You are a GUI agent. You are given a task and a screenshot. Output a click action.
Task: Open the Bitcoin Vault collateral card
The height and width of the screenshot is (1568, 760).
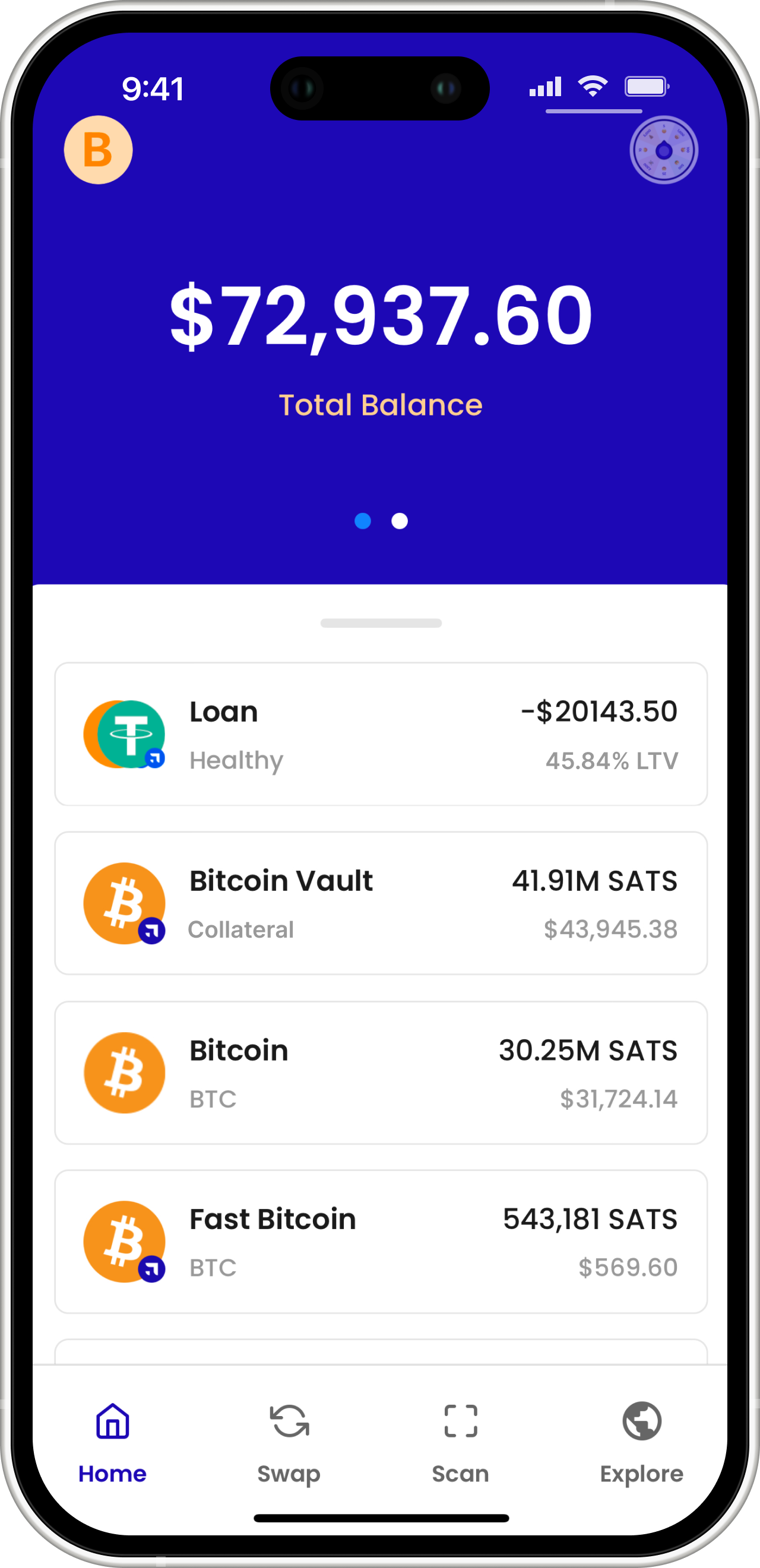[x=381, y=903]
